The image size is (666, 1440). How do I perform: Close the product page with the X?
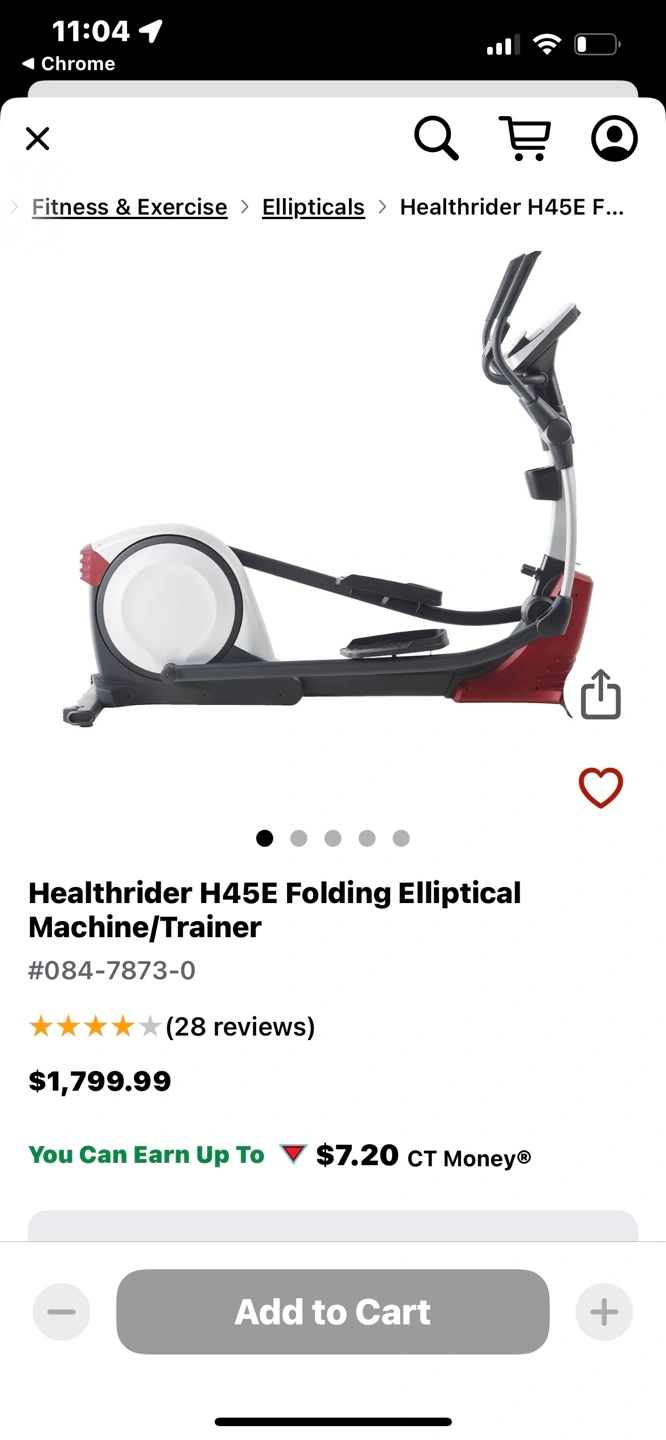37,139
